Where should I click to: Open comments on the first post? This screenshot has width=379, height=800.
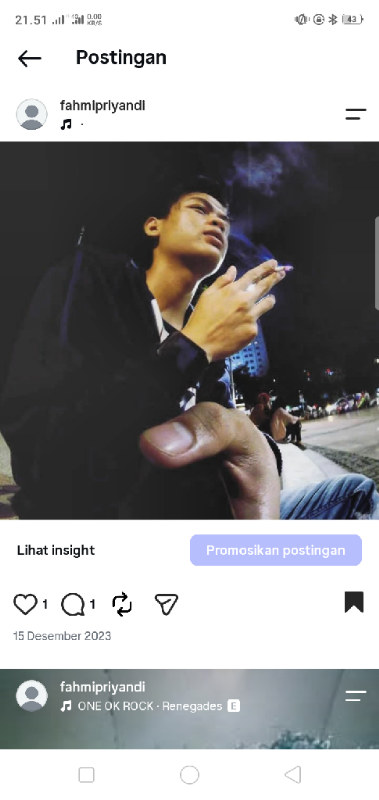tap(72, 605)
